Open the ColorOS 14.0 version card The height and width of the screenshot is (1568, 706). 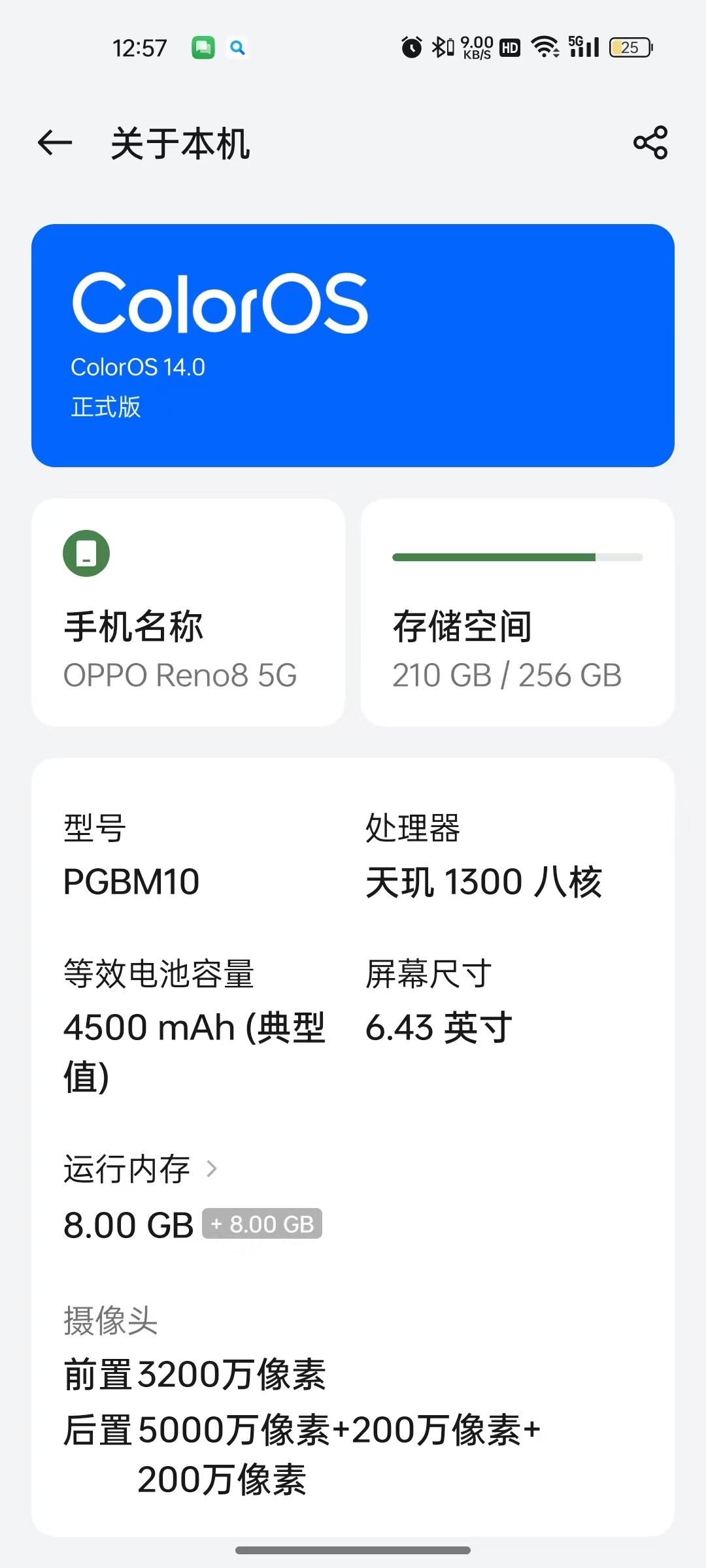(353, 345)
